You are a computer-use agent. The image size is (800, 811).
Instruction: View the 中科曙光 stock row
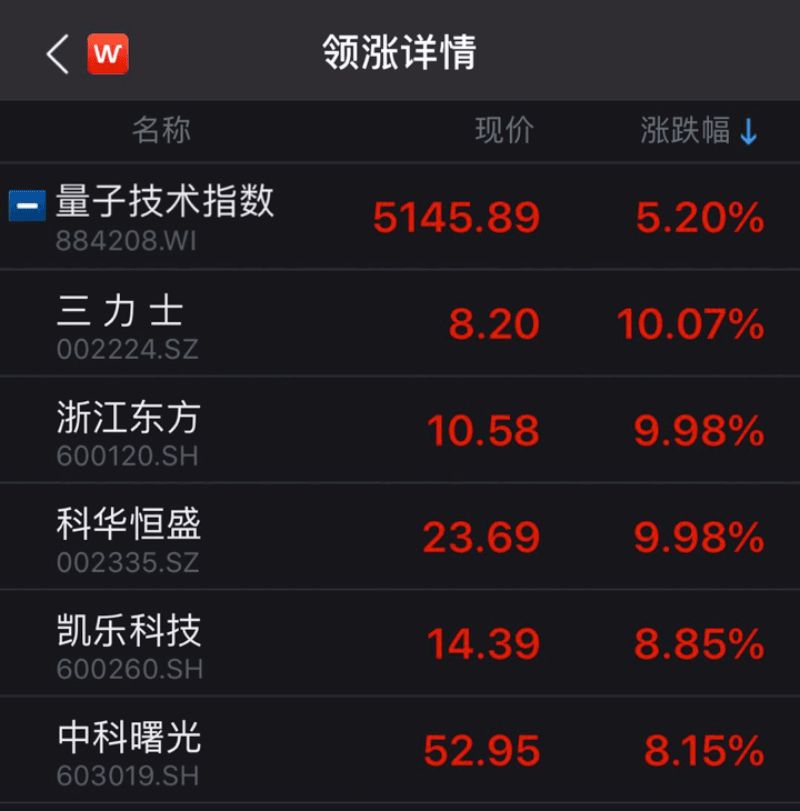pos(400,750)
